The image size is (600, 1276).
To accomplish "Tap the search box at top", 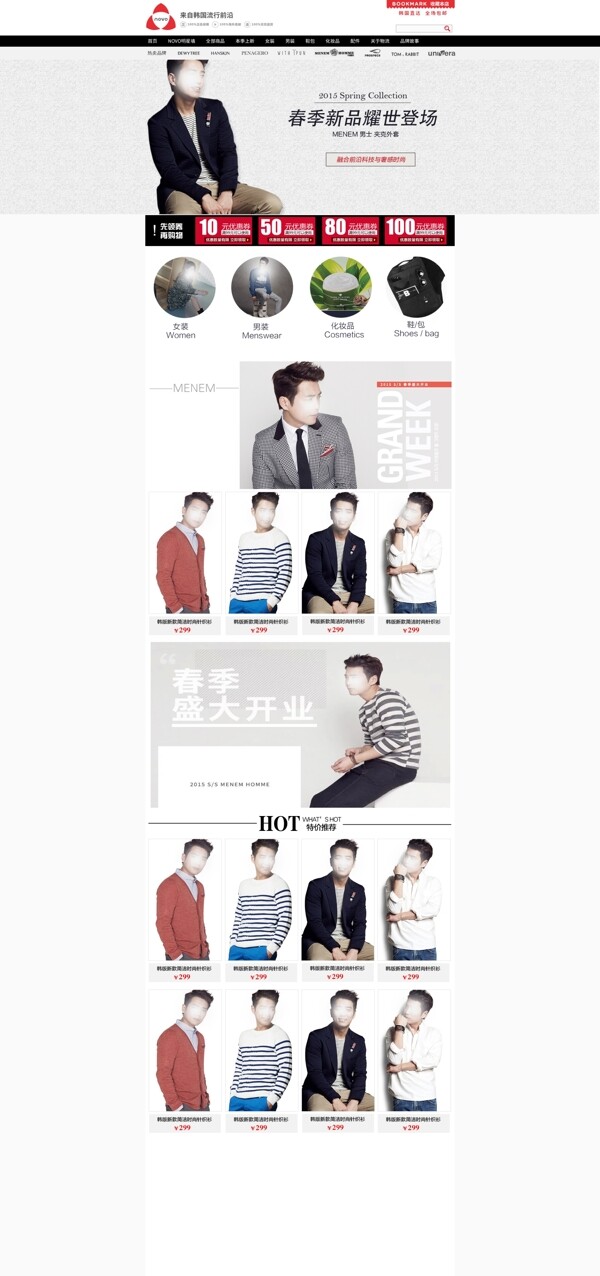I will tap(418, 28).
